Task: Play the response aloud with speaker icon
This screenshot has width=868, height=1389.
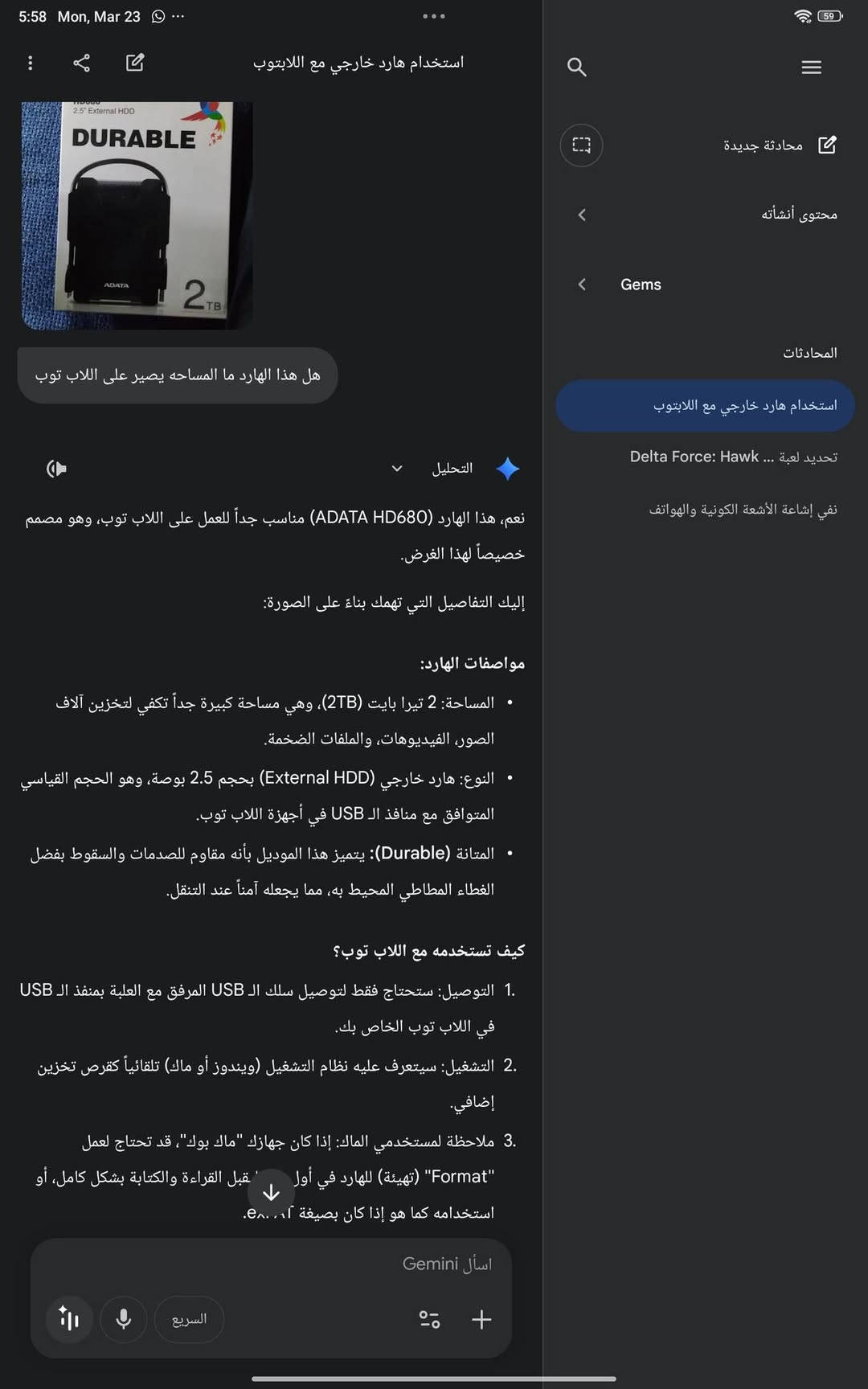Action: tap(56, 469)
